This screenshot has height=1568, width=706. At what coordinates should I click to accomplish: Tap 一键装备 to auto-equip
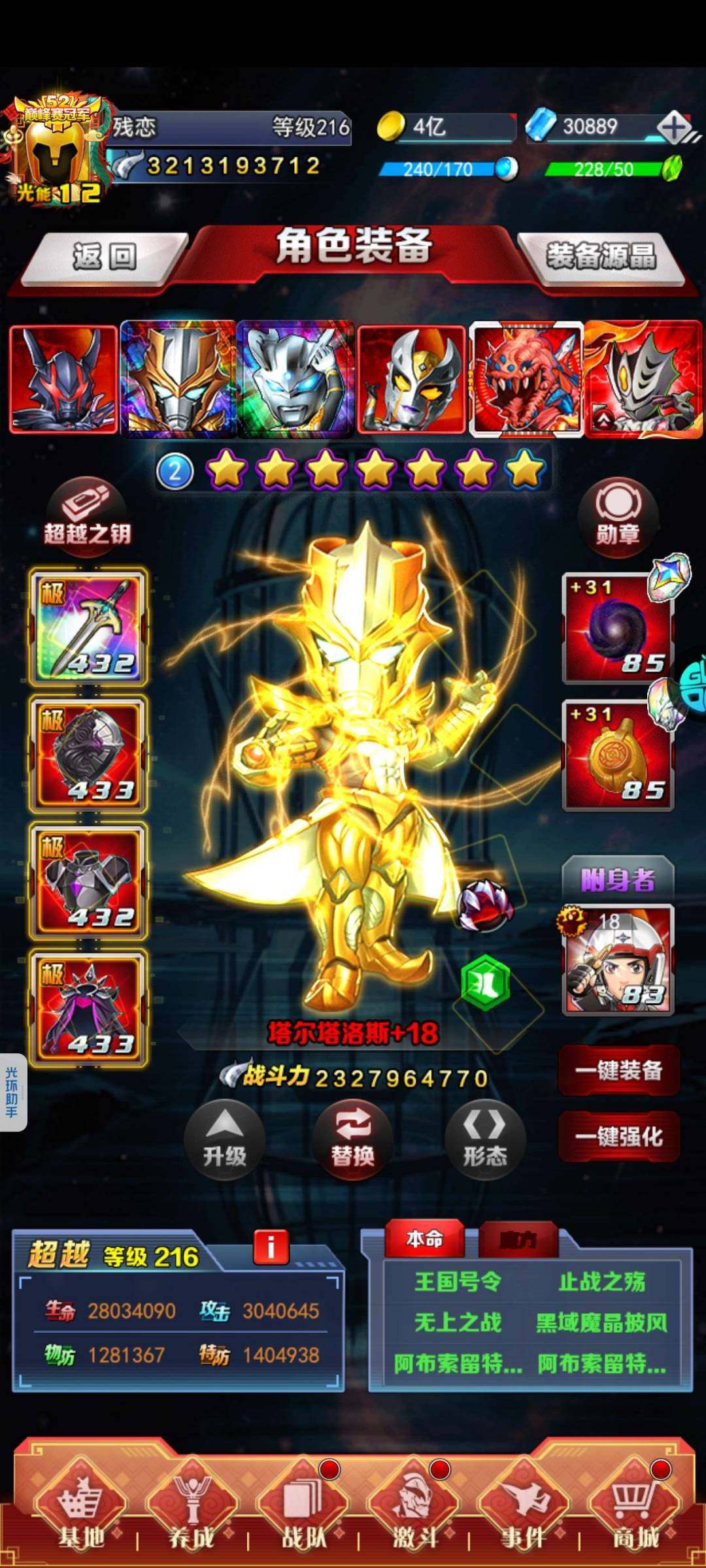(618, 1071)
